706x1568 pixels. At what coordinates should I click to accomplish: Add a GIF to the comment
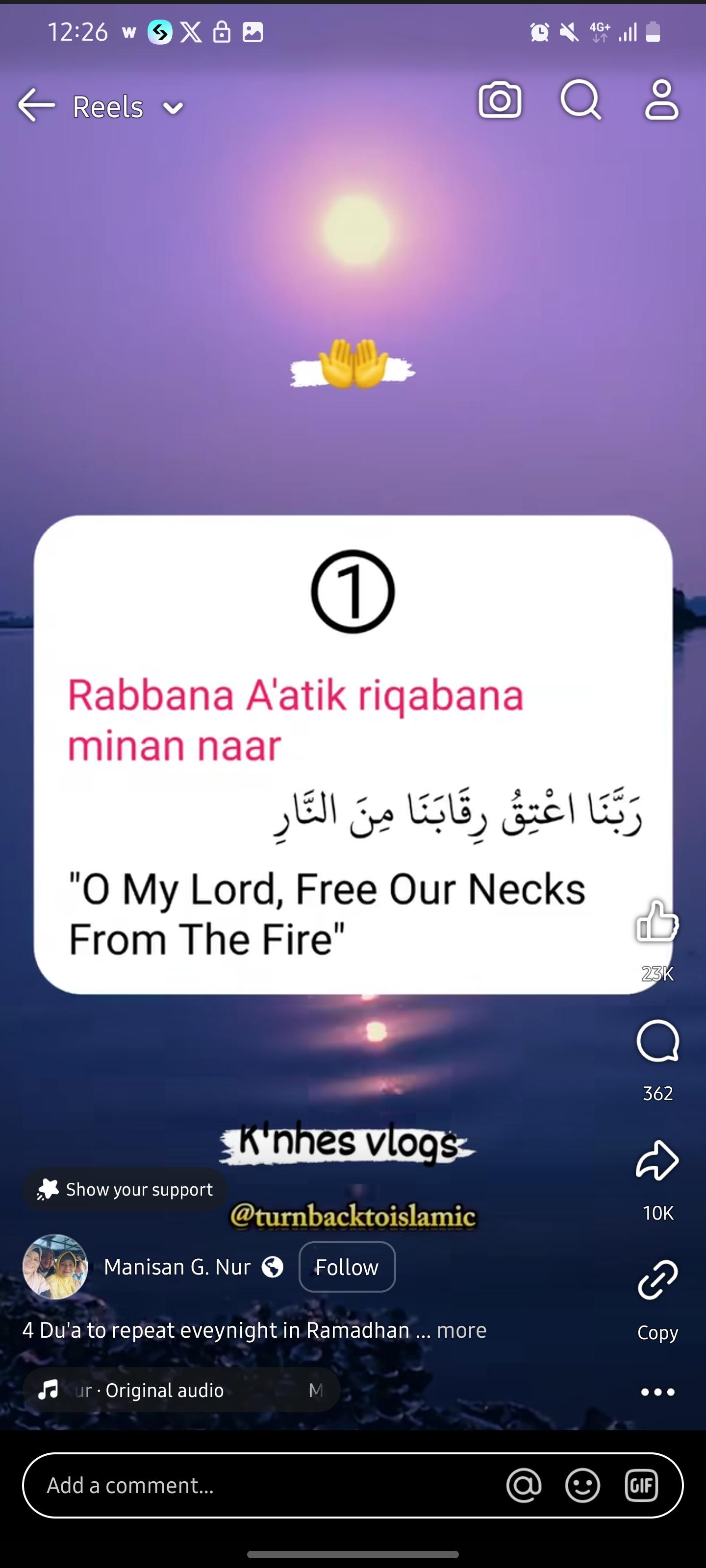pyautogui.click(x=641, y=1486)
